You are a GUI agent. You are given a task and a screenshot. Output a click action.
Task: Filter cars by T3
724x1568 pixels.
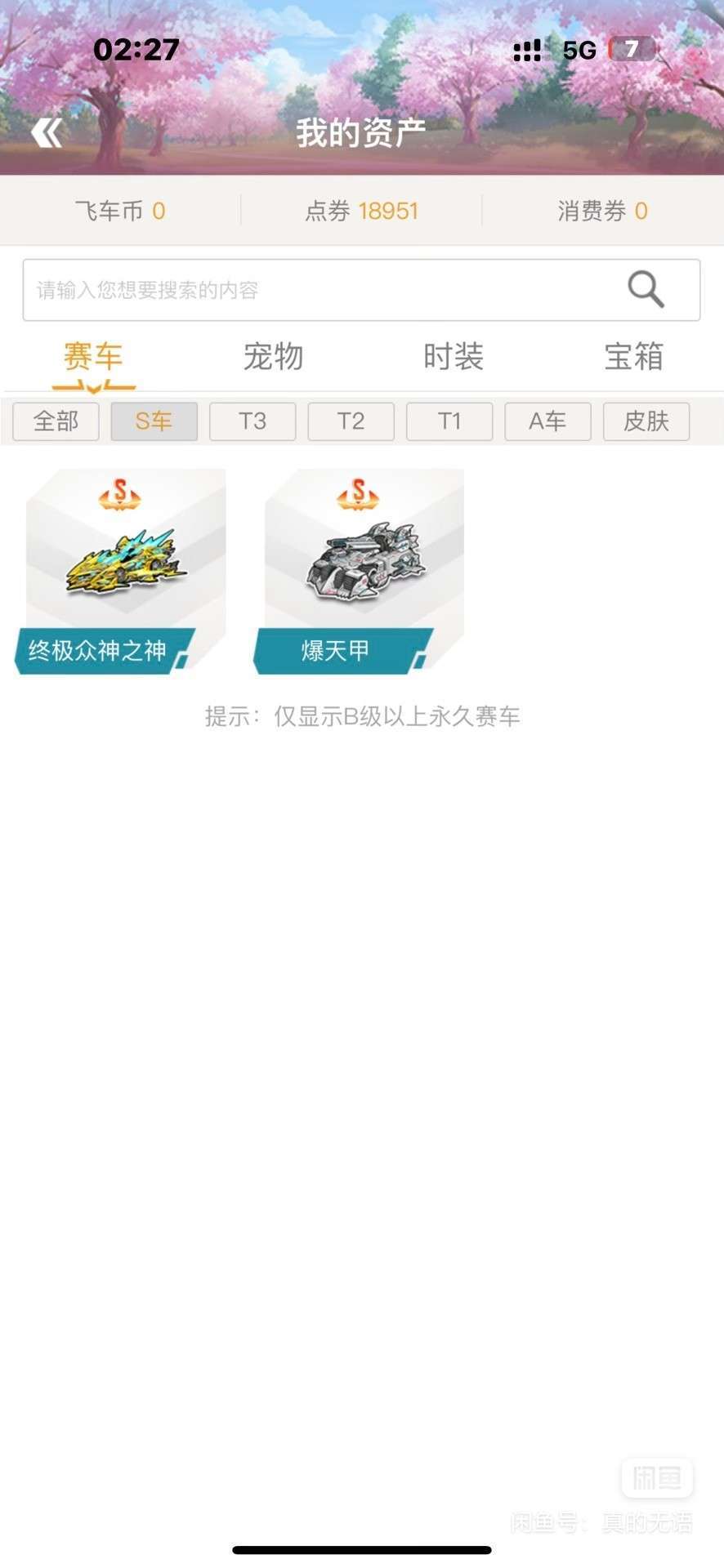(253, 421)
